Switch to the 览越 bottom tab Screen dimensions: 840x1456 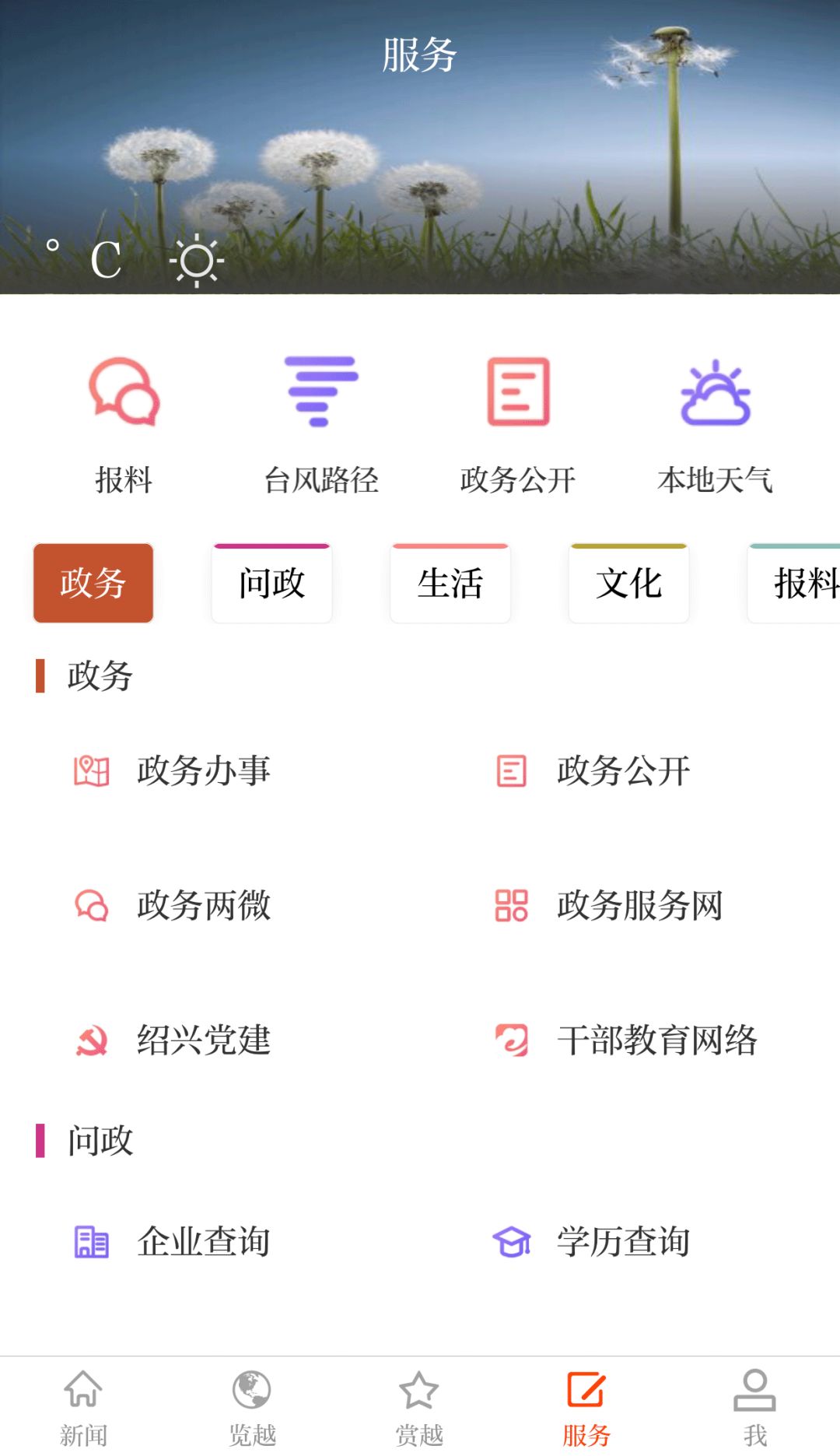point(252,1408)
